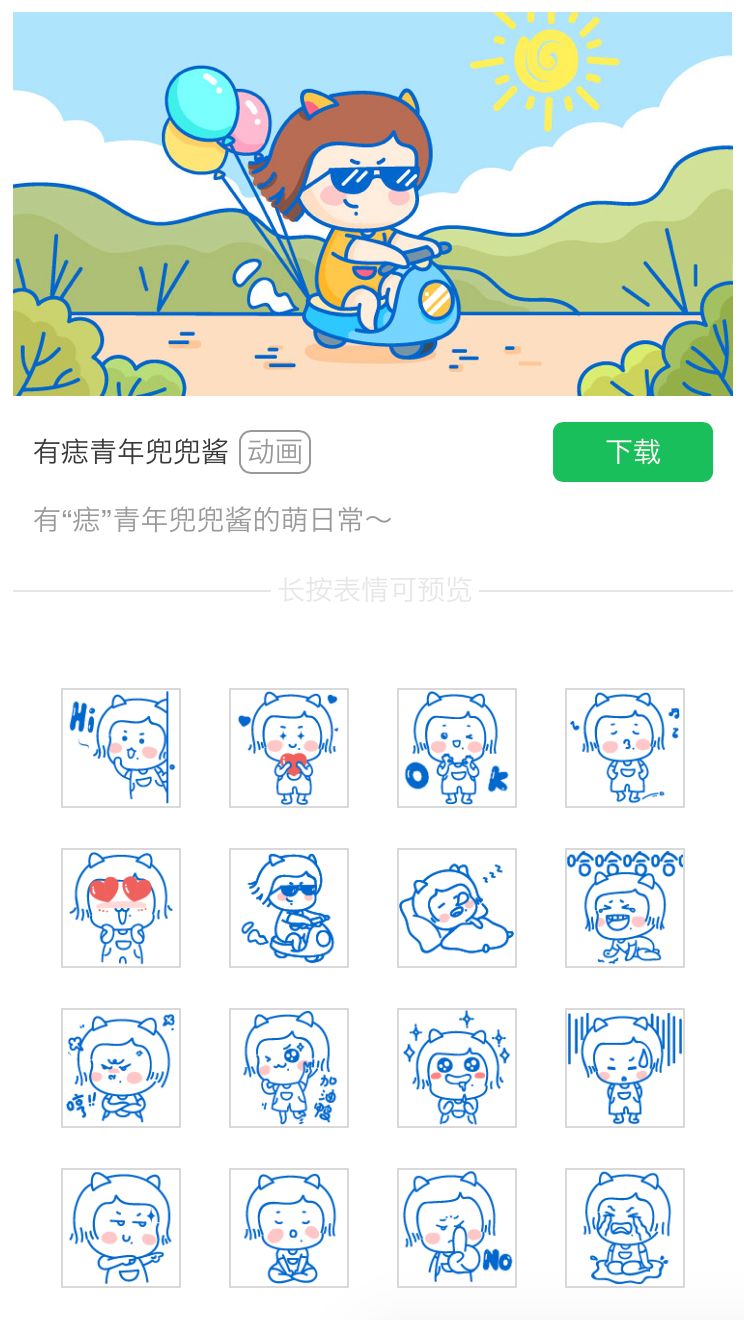Tap the green 下载 download button

click(x=632, y=452)
